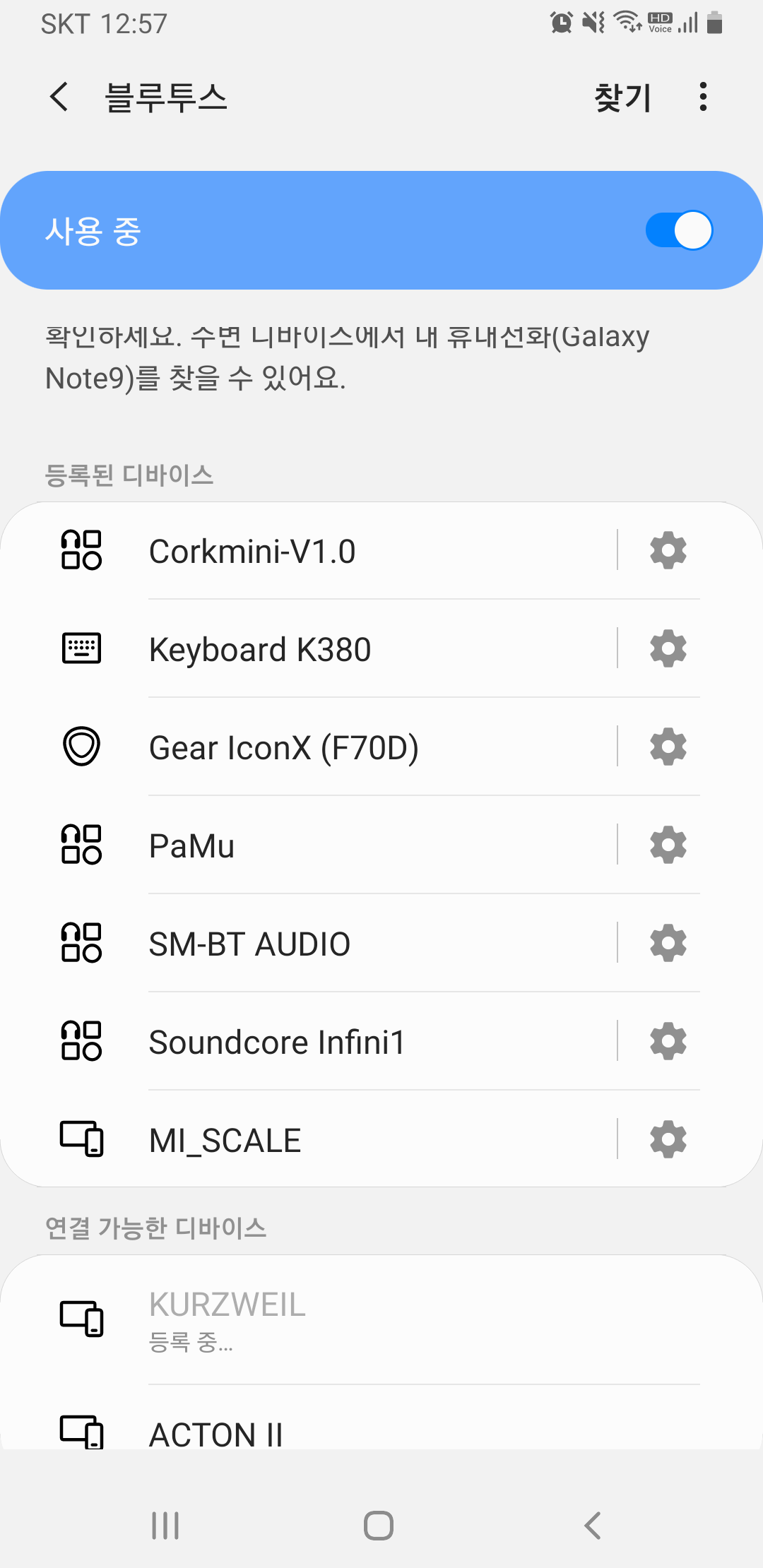This screenshot has height=1568, width=763.
Task: Go to the home screen
Action: (379, 1526)
